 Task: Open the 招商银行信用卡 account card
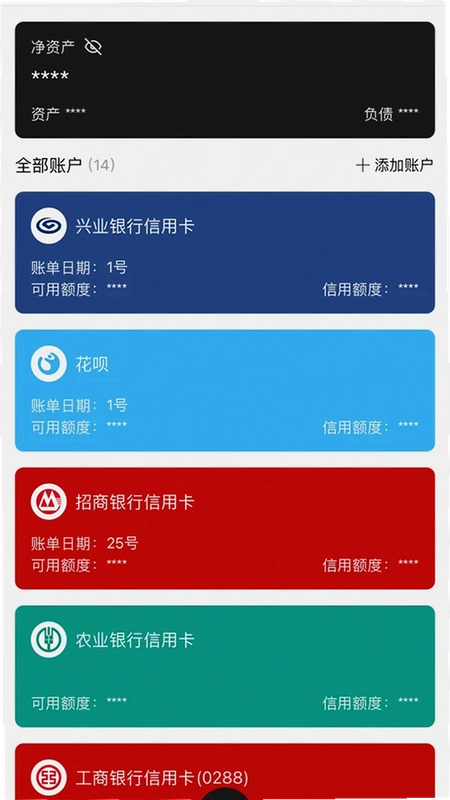[225, 528]
